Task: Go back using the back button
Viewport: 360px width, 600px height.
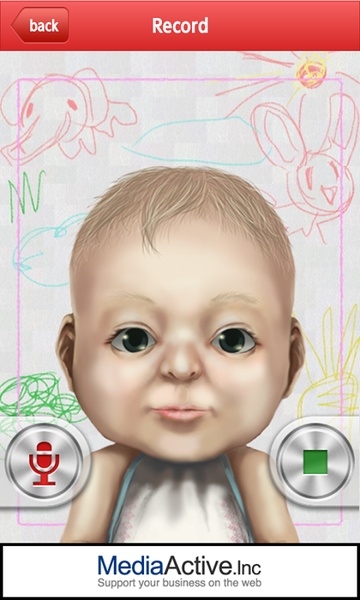Action: [40, 25]
